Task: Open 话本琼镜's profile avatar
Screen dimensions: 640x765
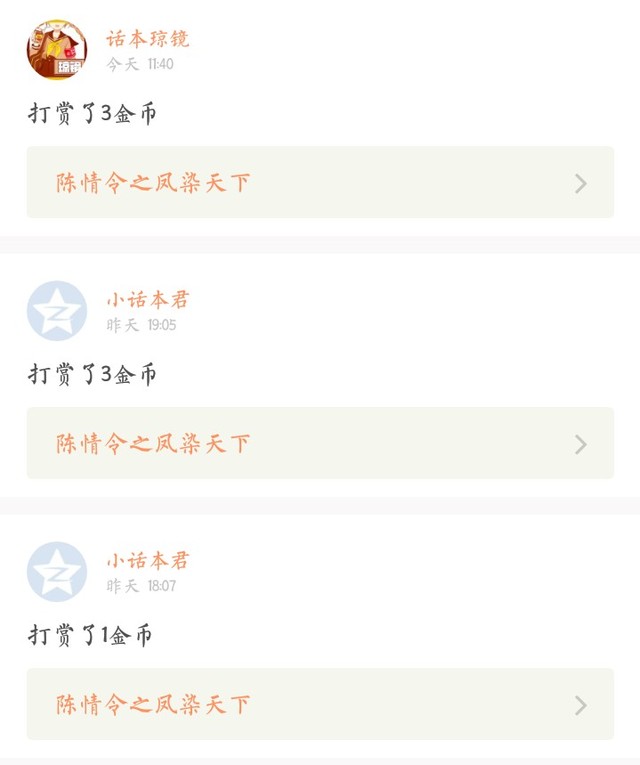Action: point(57,50)
